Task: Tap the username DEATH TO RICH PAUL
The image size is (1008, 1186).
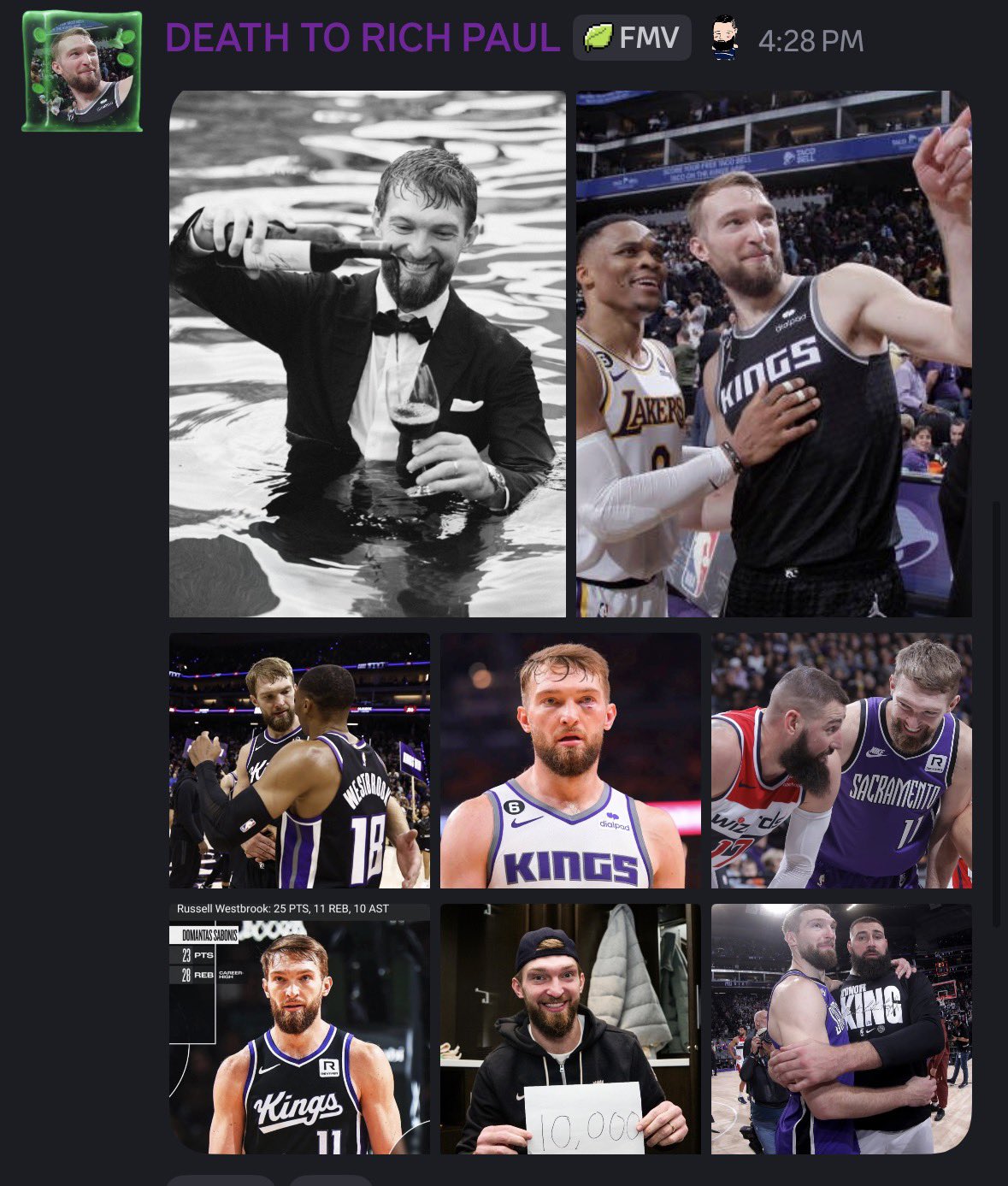Action: [x=362, y=38]
